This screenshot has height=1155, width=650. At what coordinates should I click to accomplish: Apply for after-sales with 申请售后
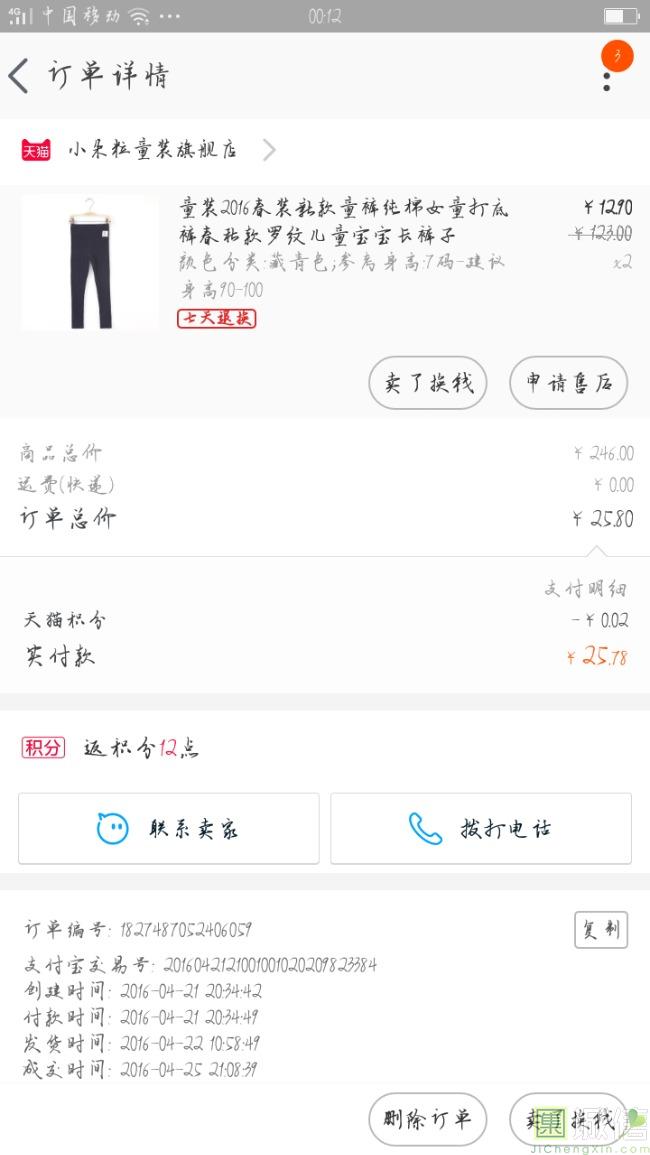pyautogui.click(x=568, y=382)
